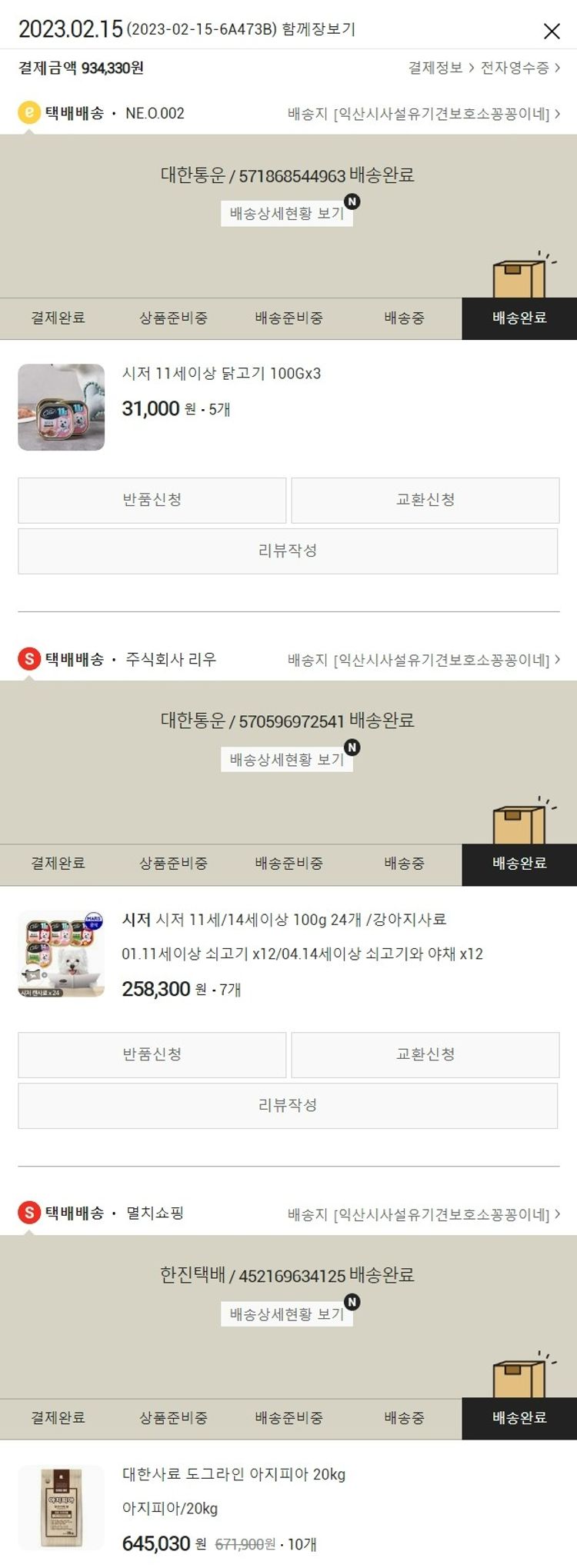Viewport: 577px width, 1568px height.
Task: Tap 반품신청 for 시저 닭고기 100Gx3
Action: (x=152, y=500)
